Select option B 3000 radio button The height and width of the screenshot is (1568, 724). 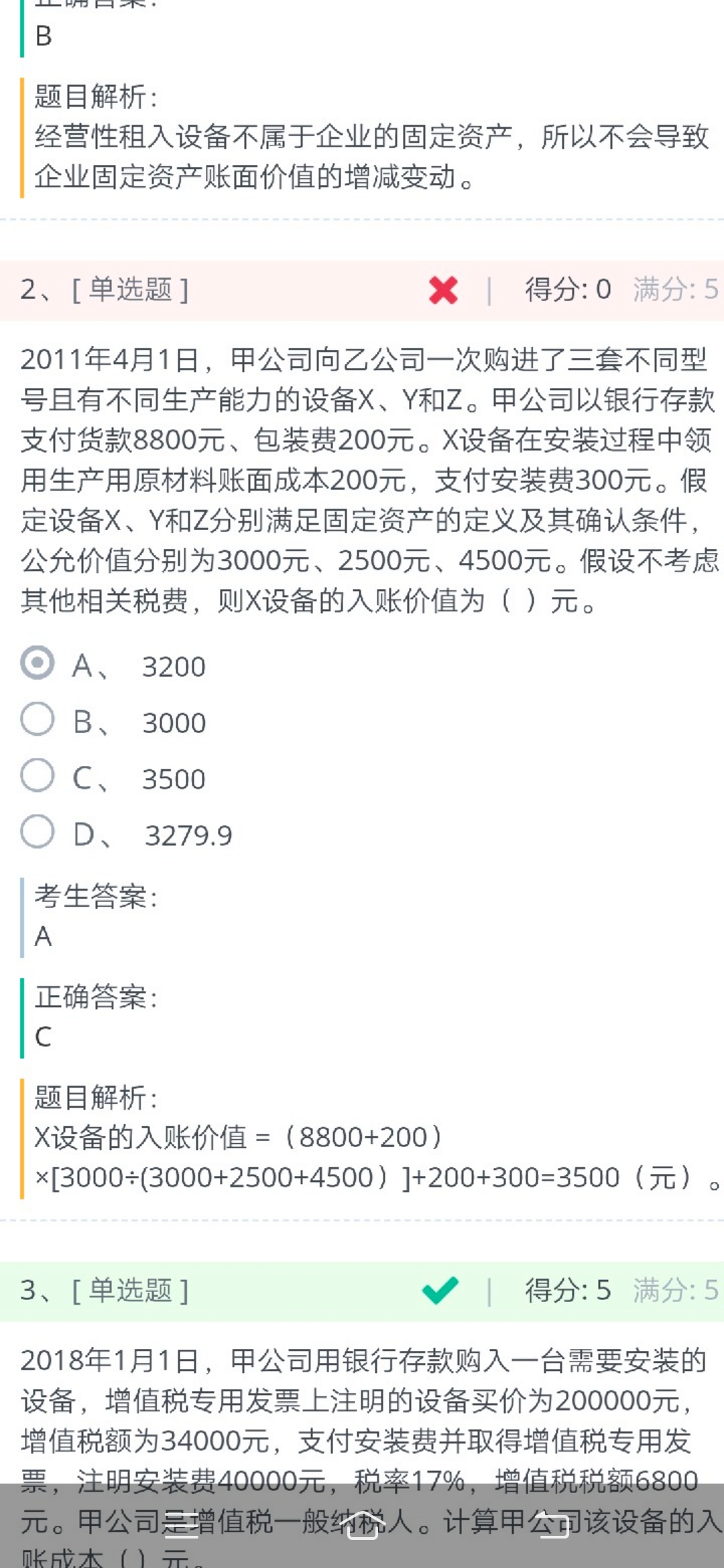click(38, 720)
